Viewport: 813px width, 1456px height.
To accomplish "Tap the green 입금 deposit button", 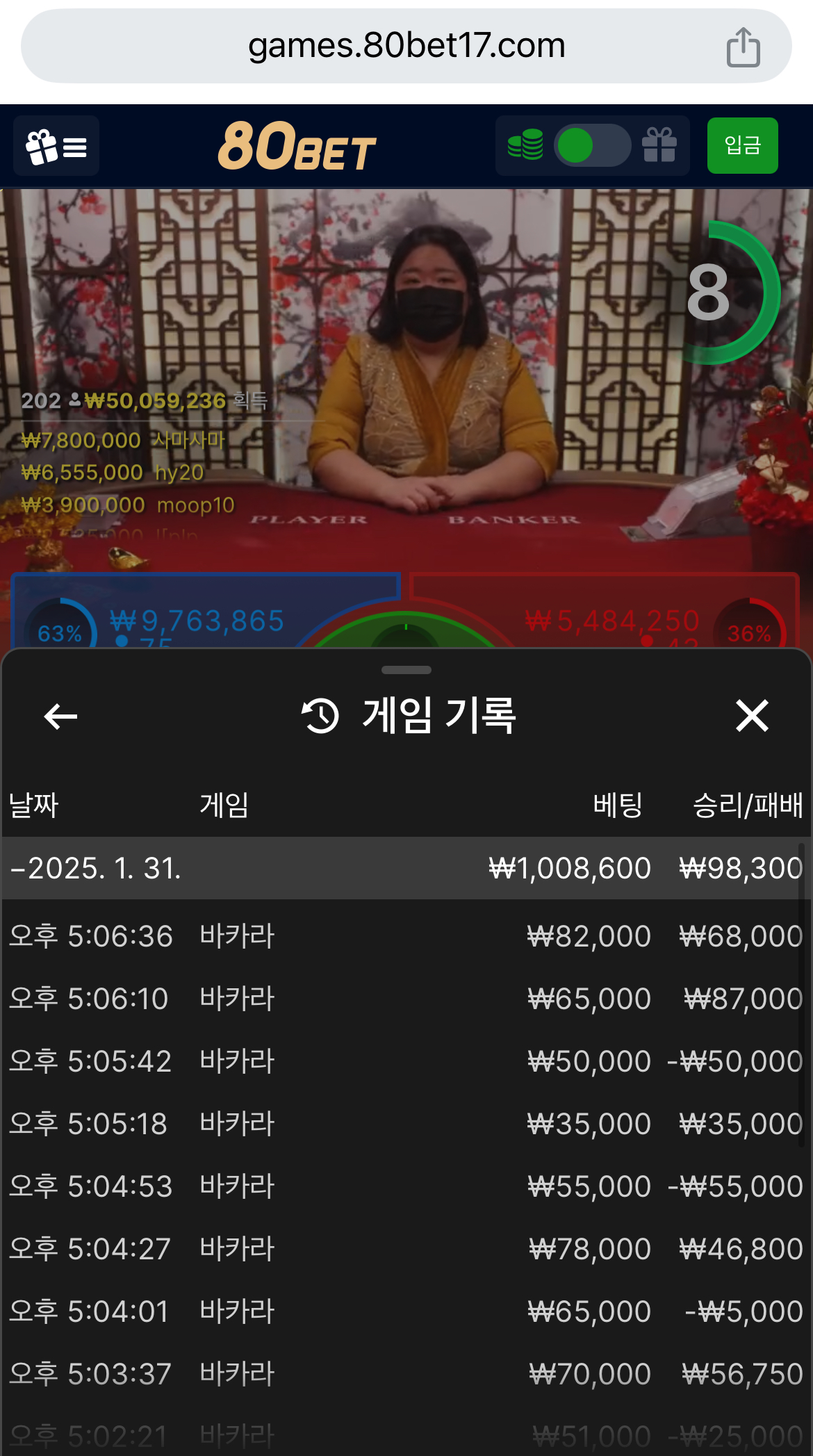I will (742, 145).
